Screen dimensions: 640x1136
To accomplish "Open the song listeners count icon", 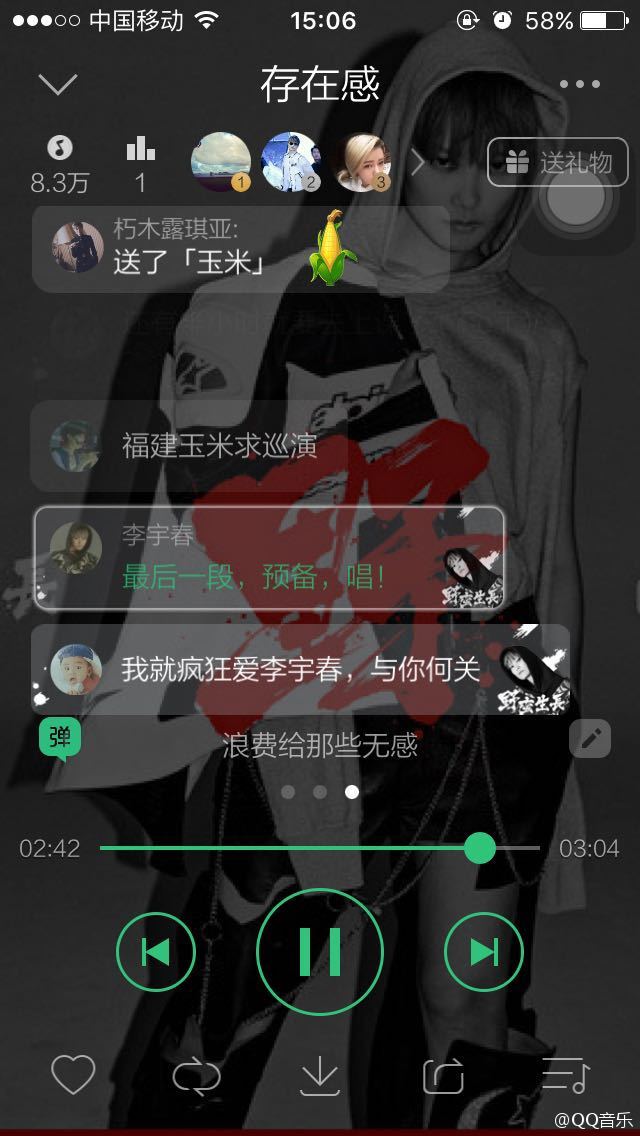I will pos(60,150).
